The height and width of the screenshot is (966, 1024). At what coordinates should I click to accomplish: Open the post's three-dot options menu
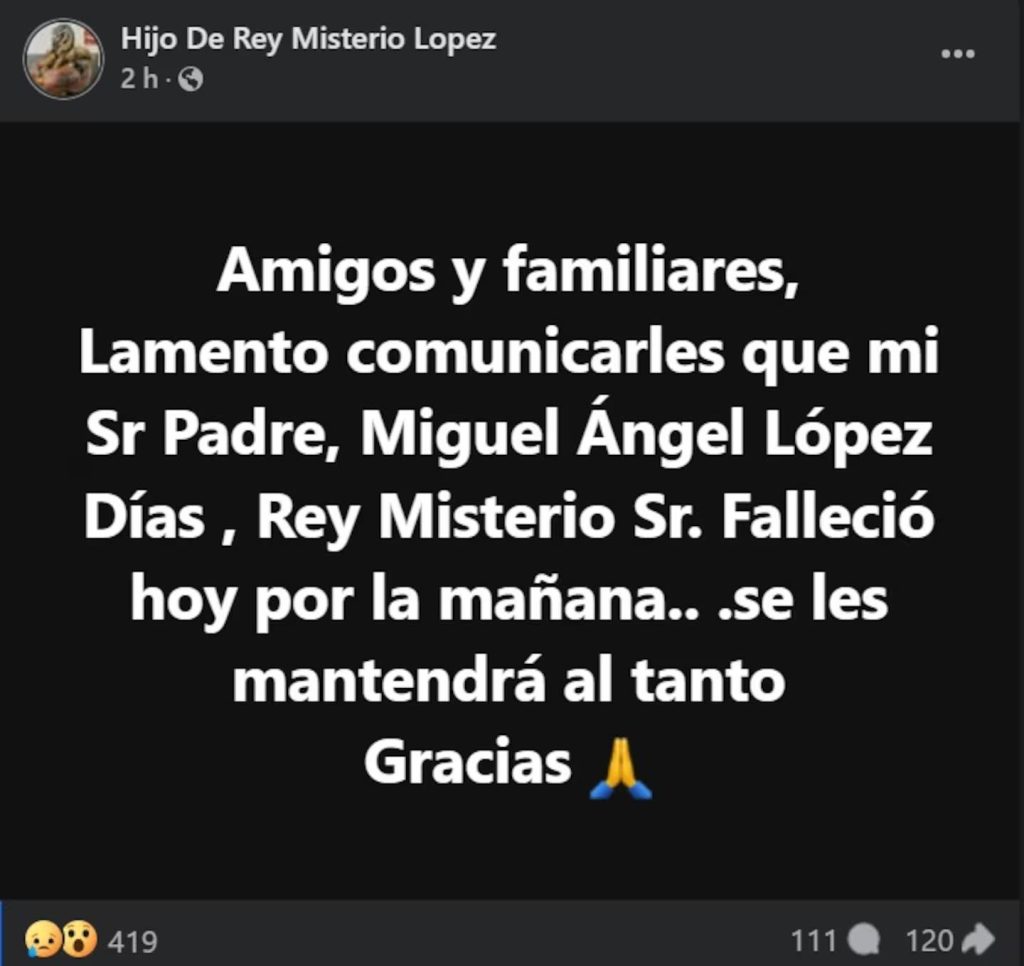[x=958, y=54]
